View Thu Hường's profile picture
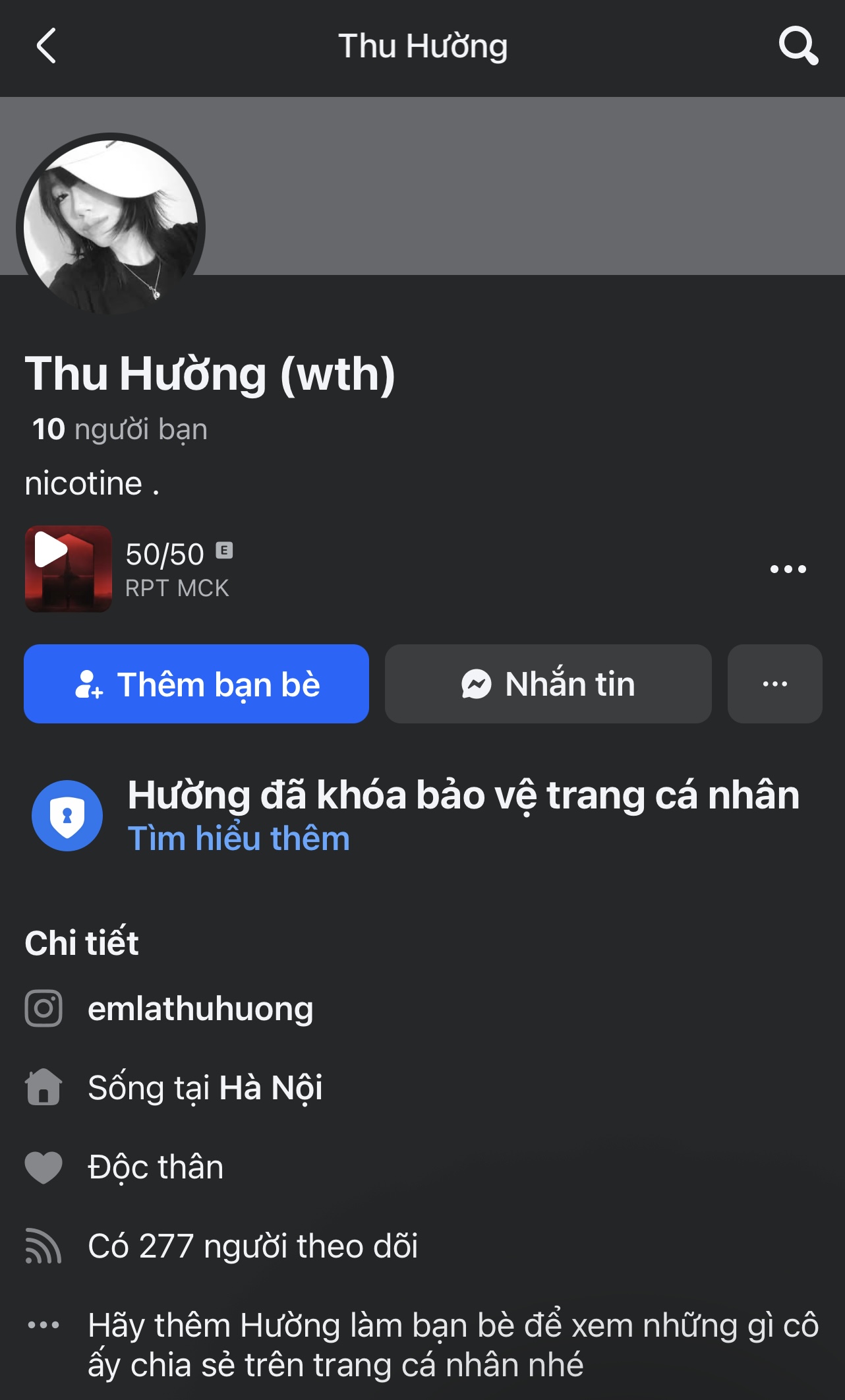Viewport: 845px width, 1400px height. 111,228
